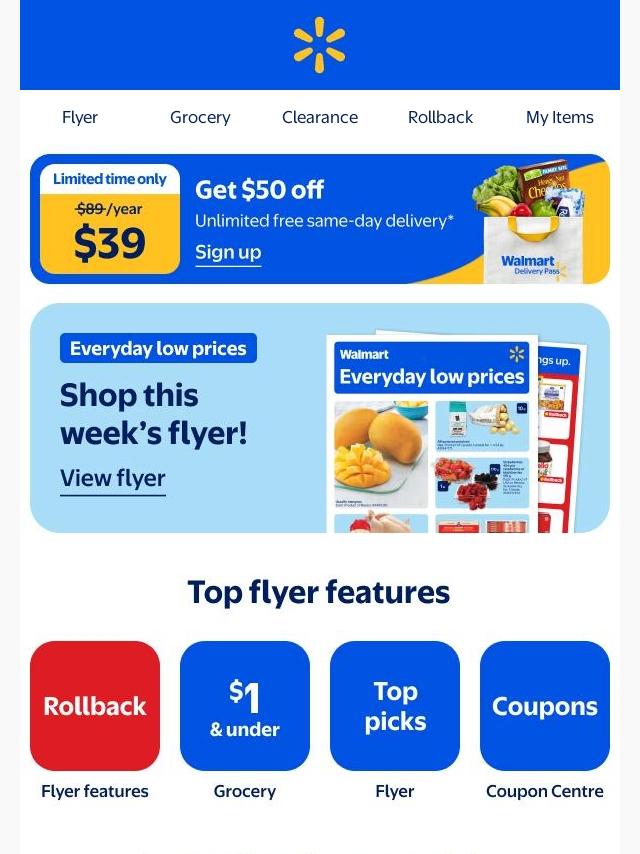This screenshot has width=640, height=854.
Task: Browse the $1 & under Grocery tile
Action: 245,706
